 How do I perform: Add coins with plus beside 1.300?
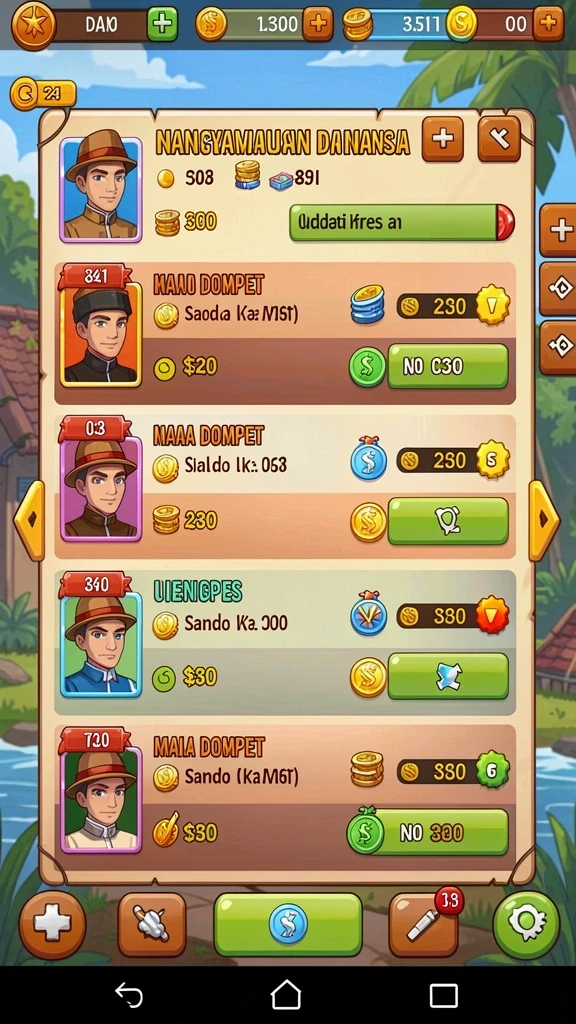[317, 24]
